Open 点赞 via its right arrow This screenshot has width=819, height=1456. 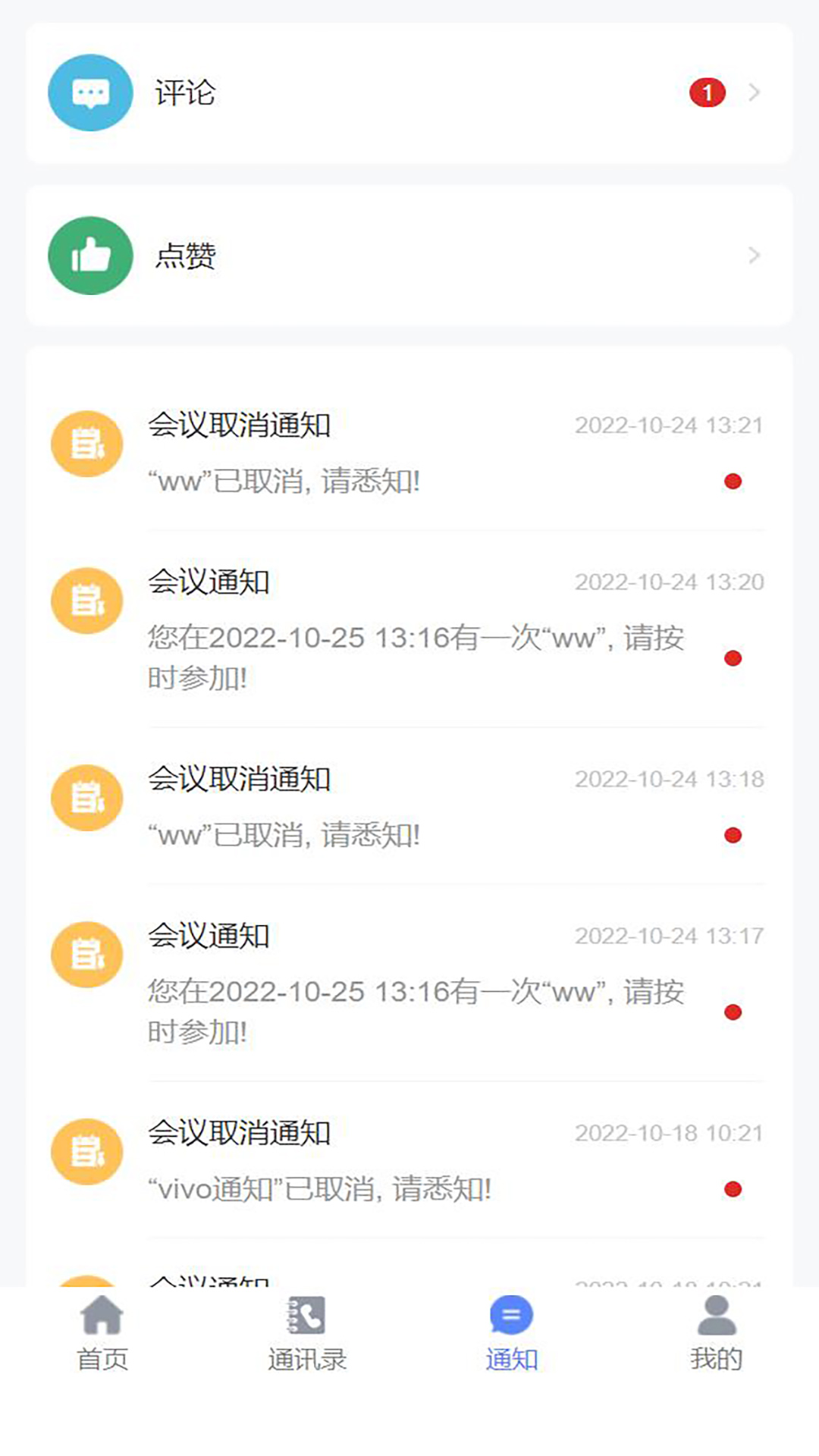(754, 255)
